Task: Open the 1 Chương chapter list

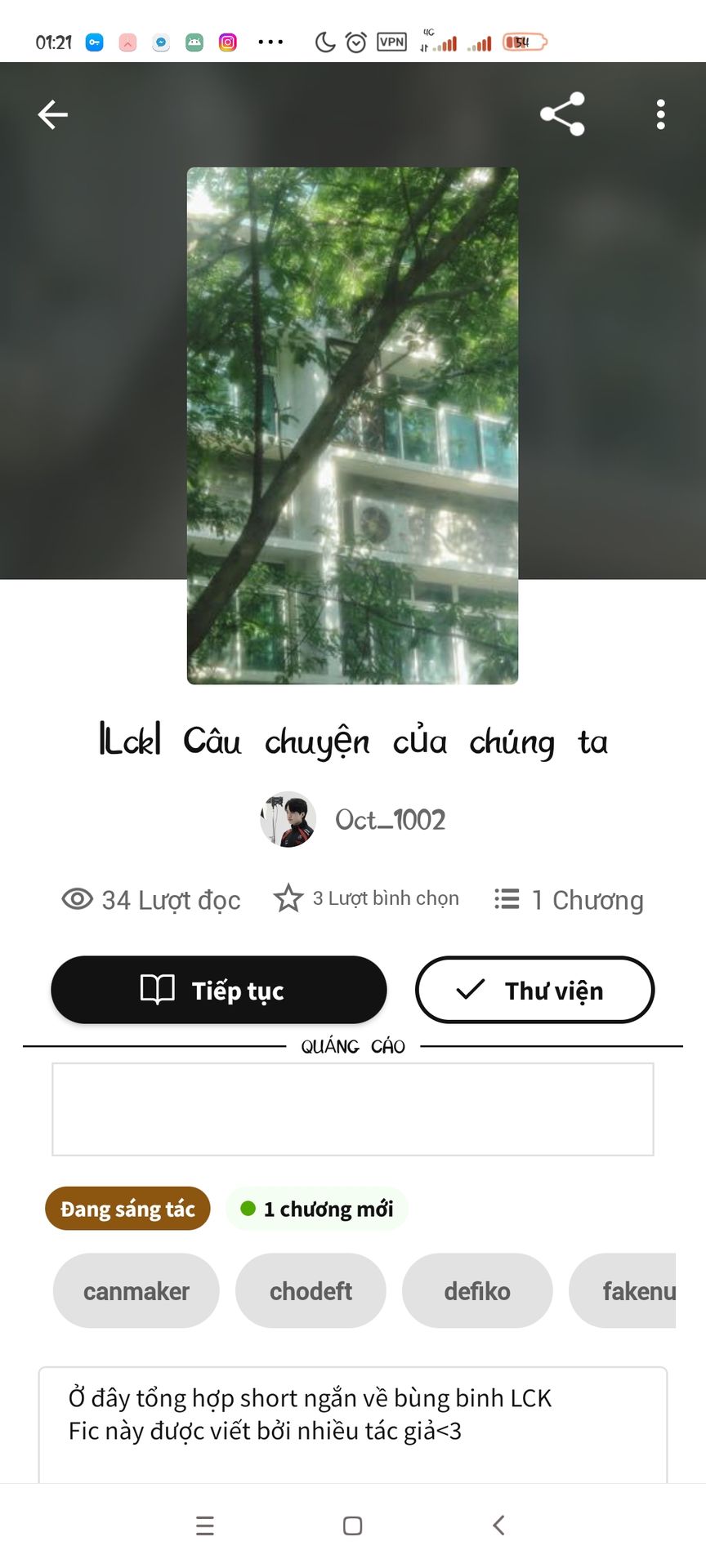Action: [x=569, y=900]
